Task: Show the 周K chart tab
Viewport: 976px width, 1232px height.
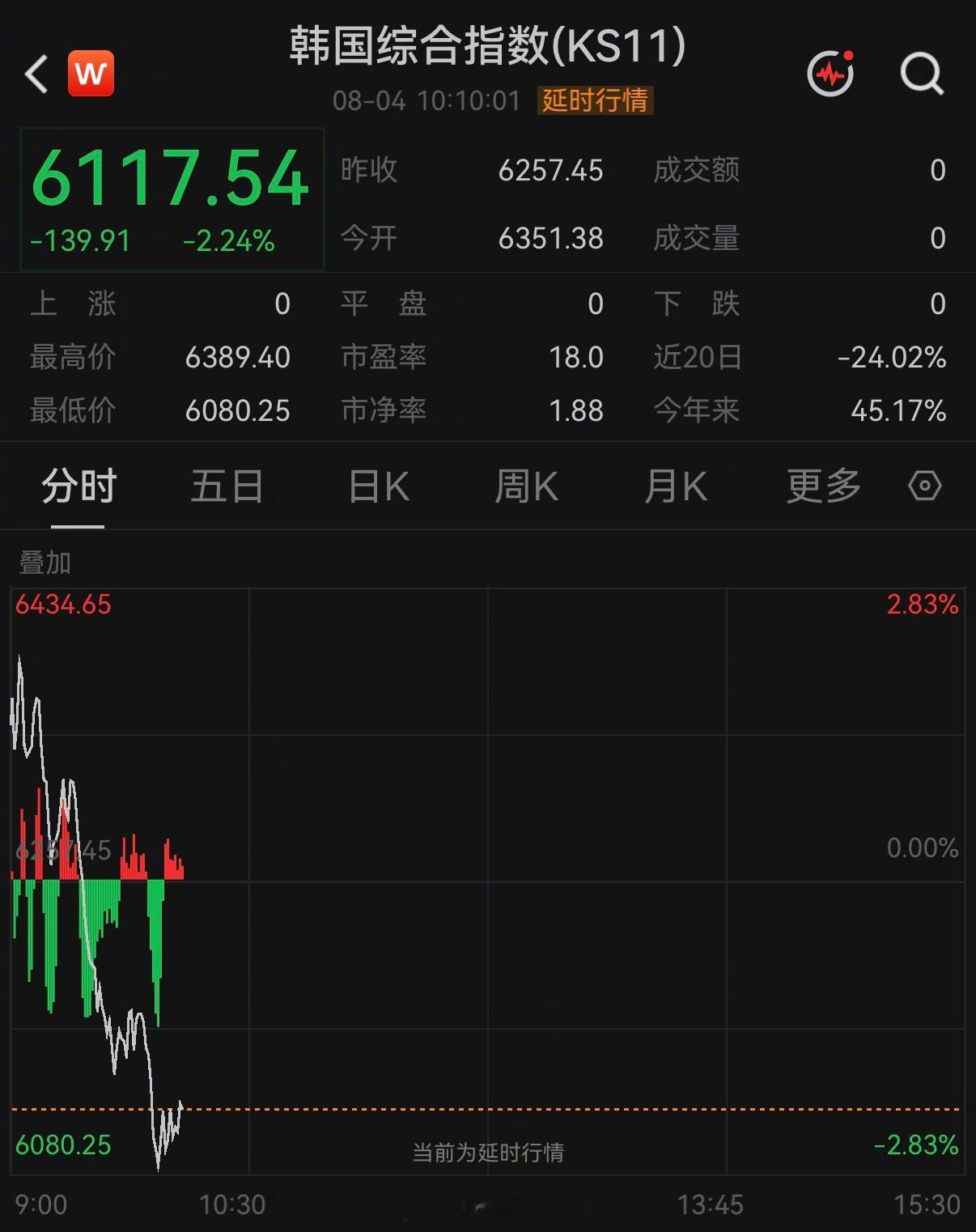Action: tap(526, 486)
